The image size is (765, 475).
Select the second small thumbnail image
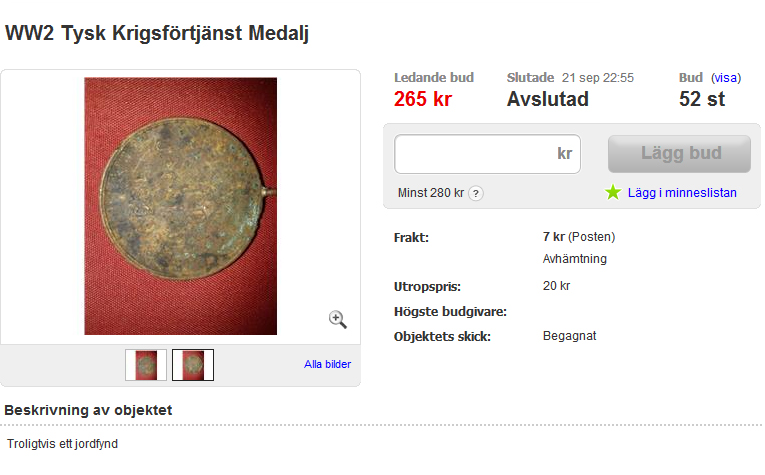pos(193,365)
